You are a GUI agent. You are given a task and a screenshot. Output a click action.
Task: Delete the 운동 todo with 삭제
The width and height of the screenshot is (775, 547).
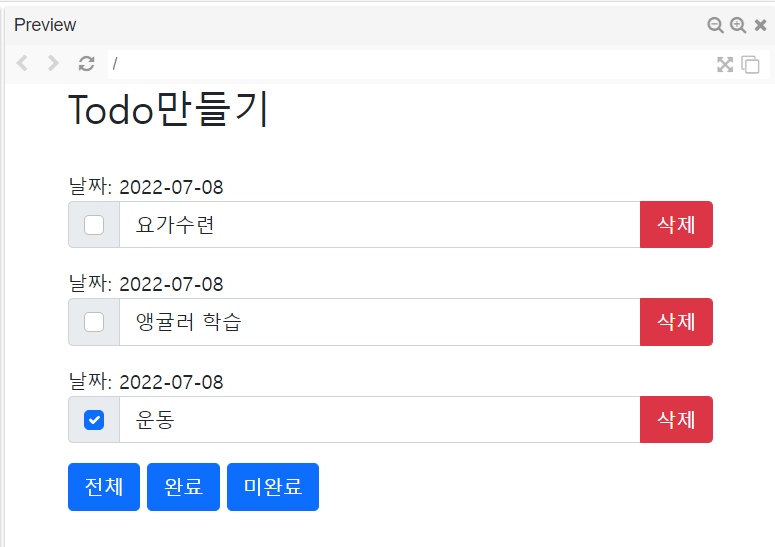click(x=676, y=420)
